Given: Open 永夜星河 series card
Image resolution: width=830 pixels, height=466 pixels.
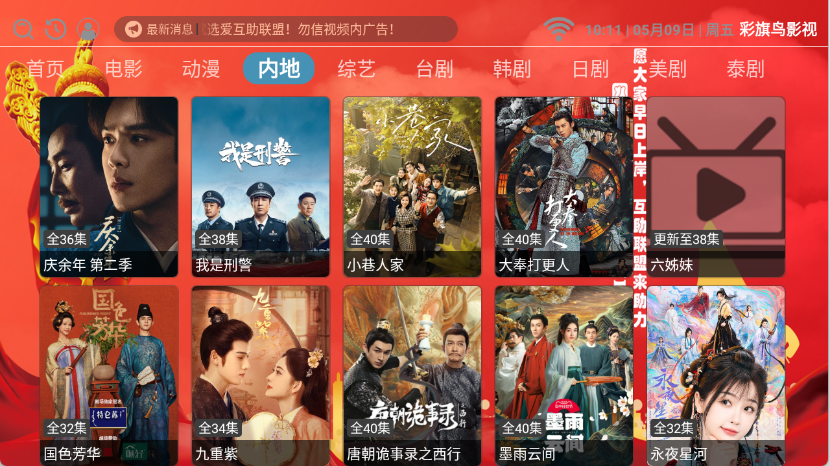Looking at the screenshot, I should click(716, 375).
